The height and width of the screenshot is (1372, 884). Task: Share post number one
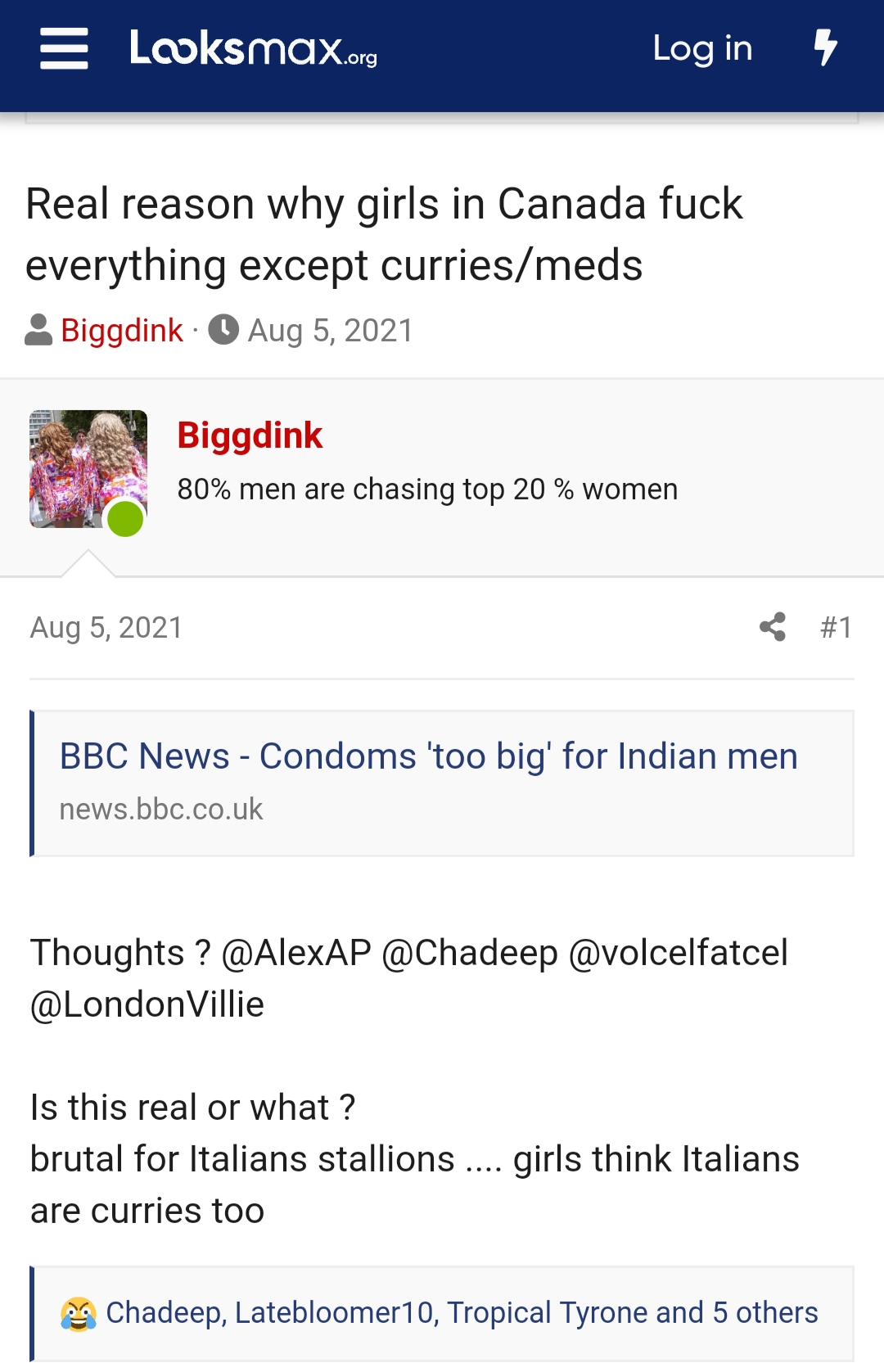(772, 627)
